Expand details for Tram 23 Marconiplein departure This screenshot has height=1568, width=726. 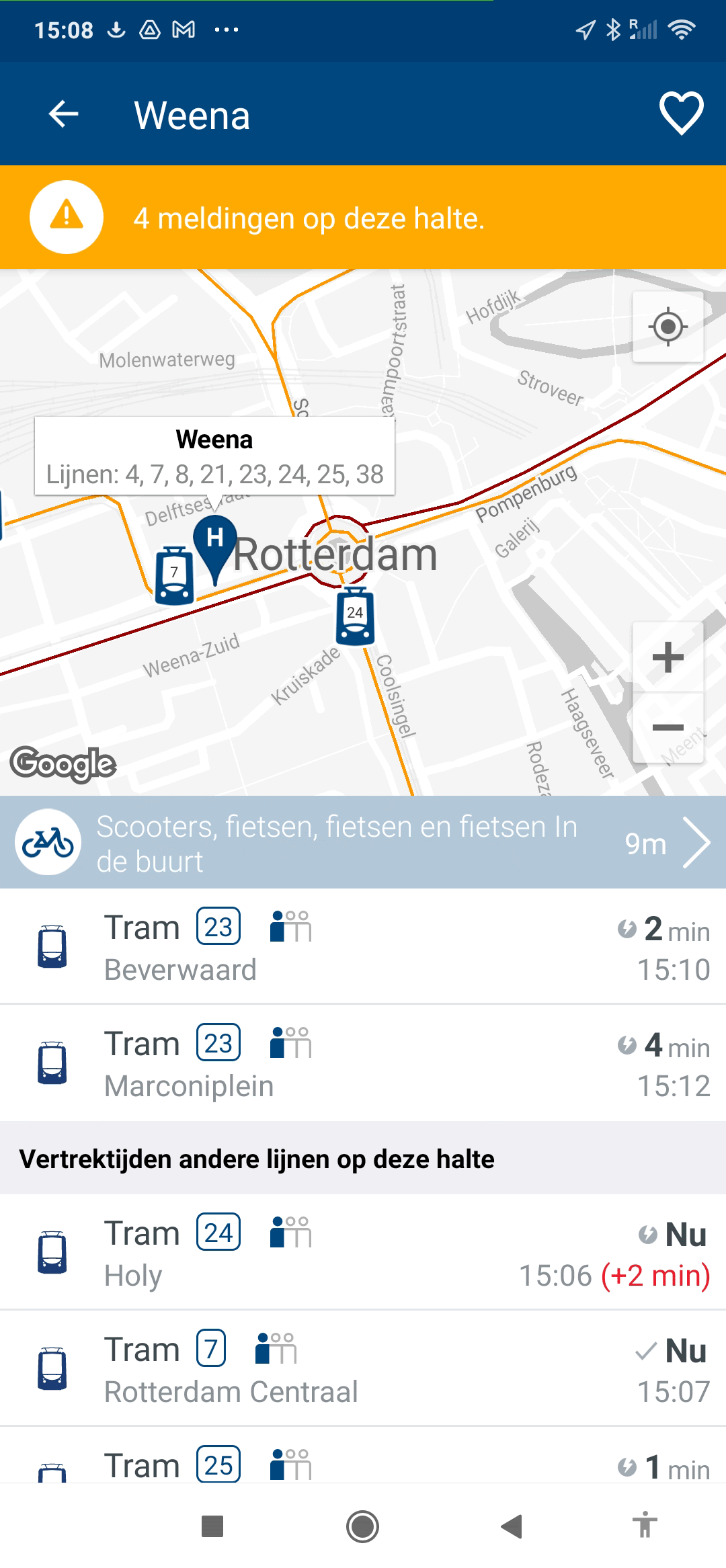(x=363, y=1062)
